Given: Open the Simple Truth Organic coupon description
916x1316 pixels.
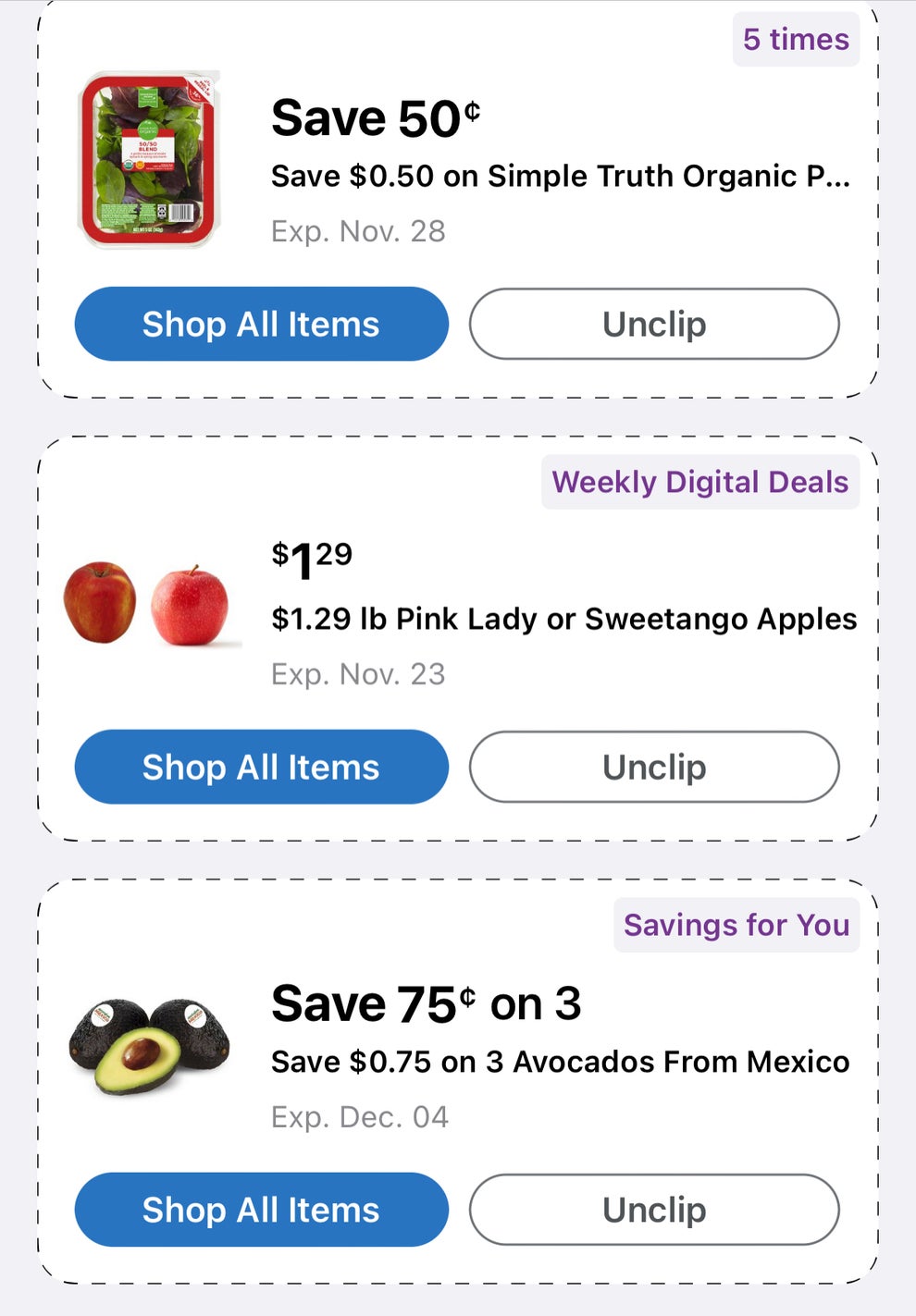Looking at the screenshot, I should tap(561, 176).
